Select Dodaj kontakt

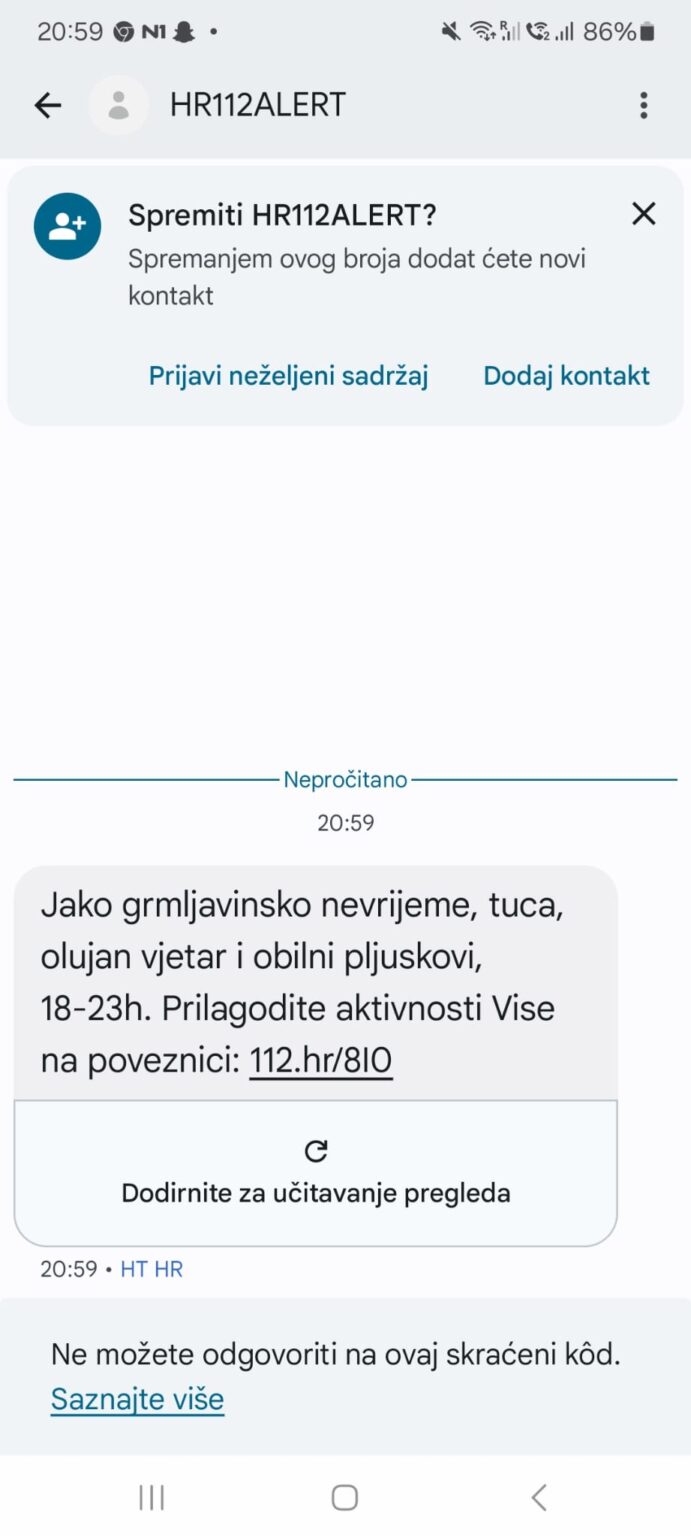567,376
